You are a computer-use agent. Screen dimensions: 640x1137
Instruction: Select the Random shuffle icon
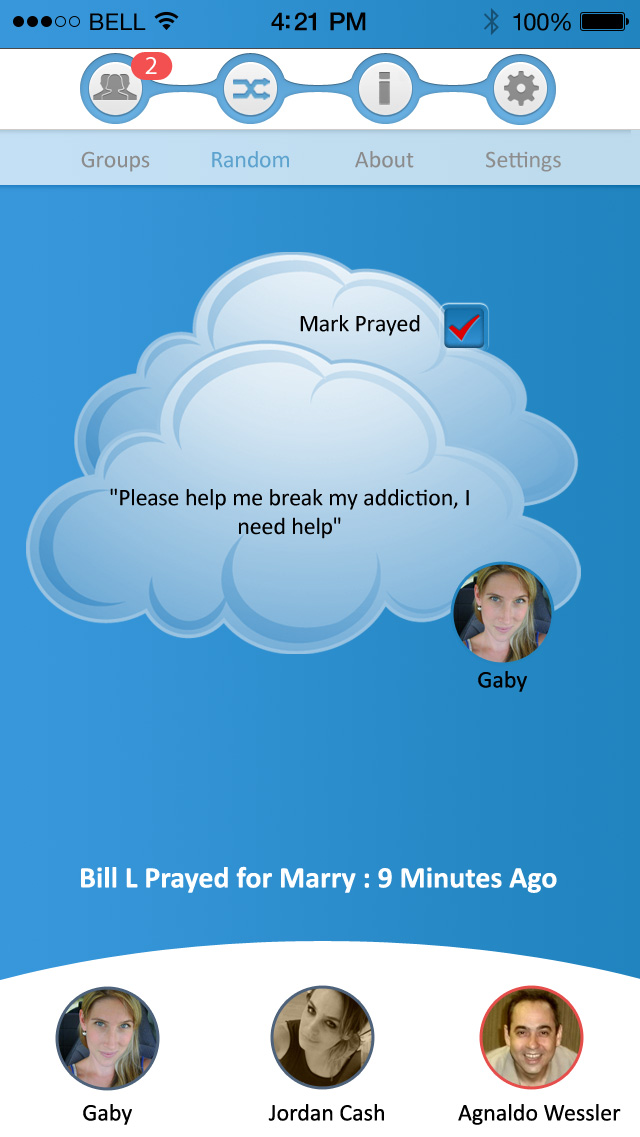[x=250, y=90]
